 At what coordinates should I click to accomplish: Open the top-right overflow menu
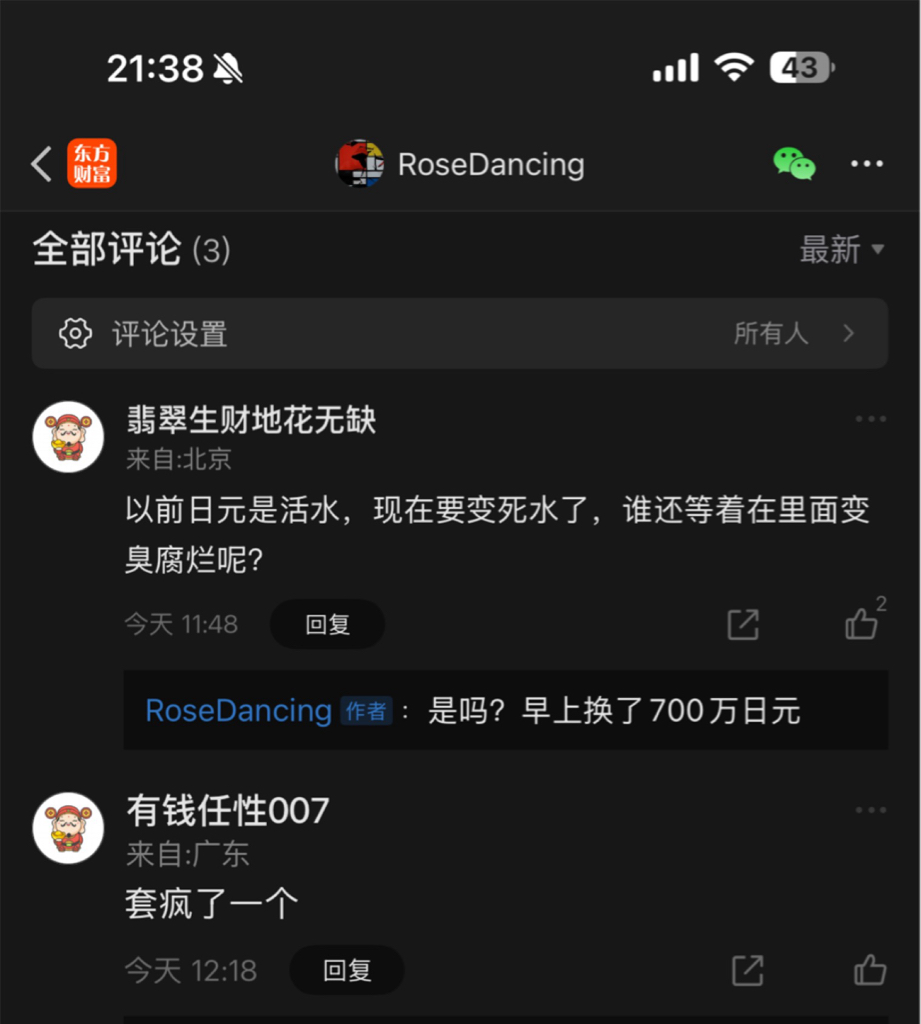[x=867, y=164]
